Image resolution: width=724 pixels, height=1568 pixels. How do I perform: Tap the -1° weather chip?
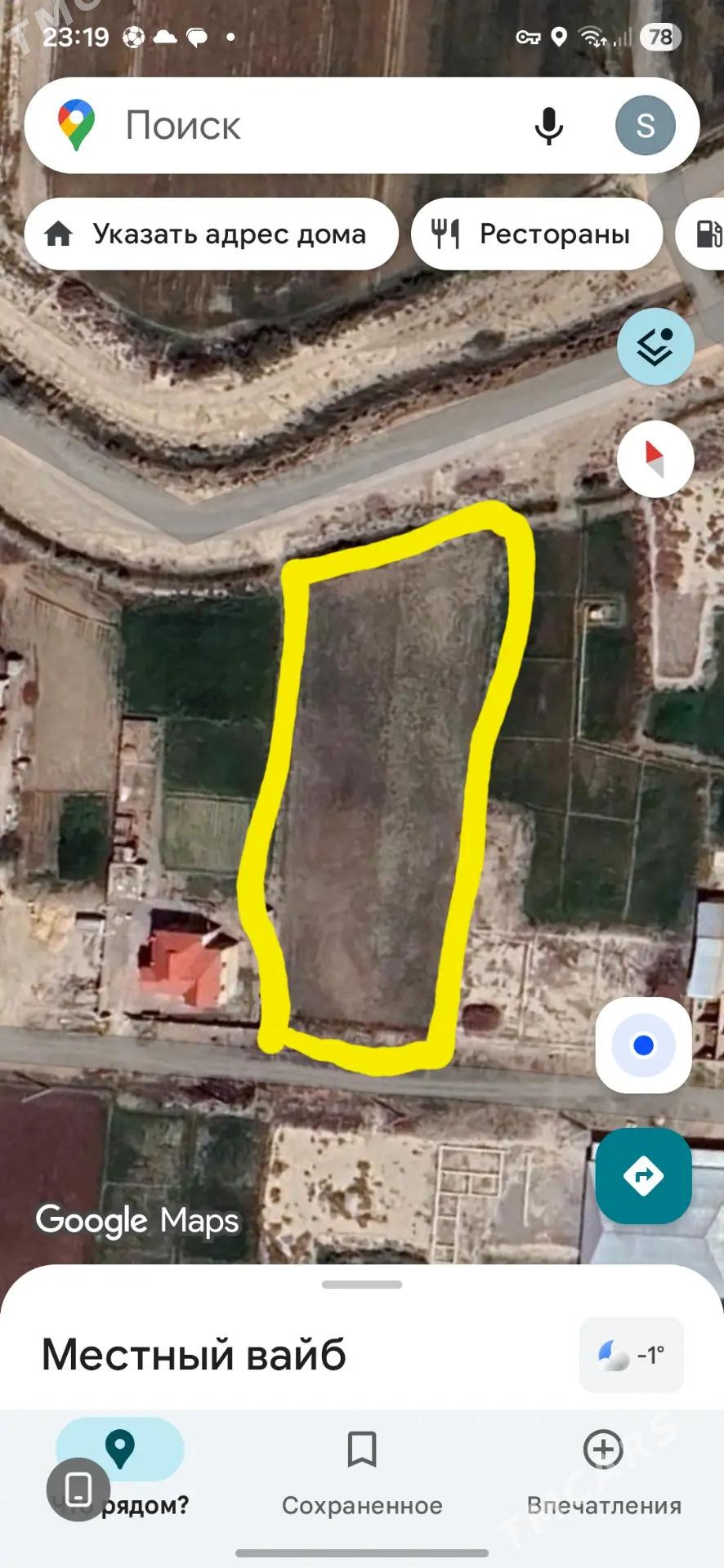click(632, 1355)
